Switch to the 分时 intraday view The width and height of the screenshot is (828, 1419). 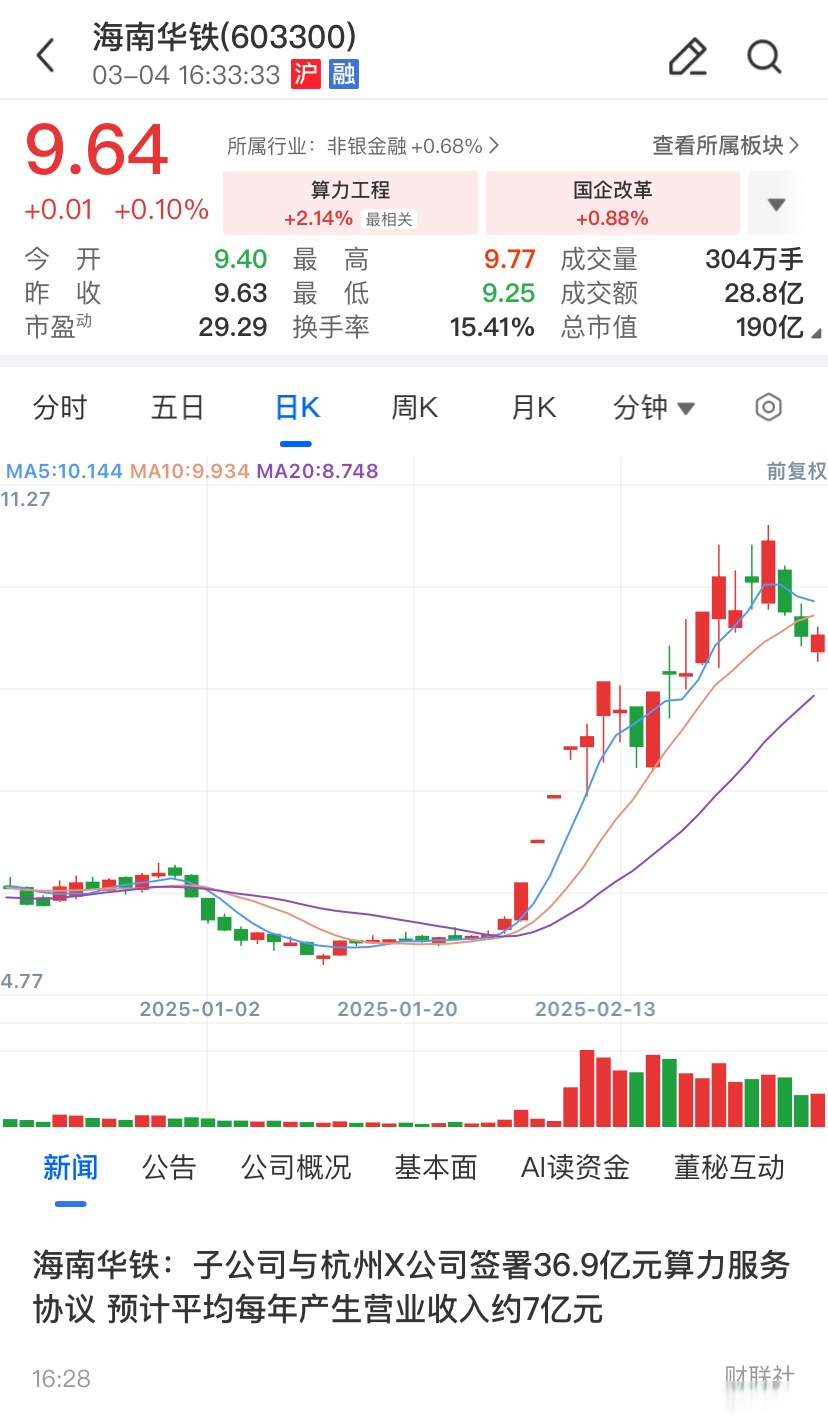point(60,407)
